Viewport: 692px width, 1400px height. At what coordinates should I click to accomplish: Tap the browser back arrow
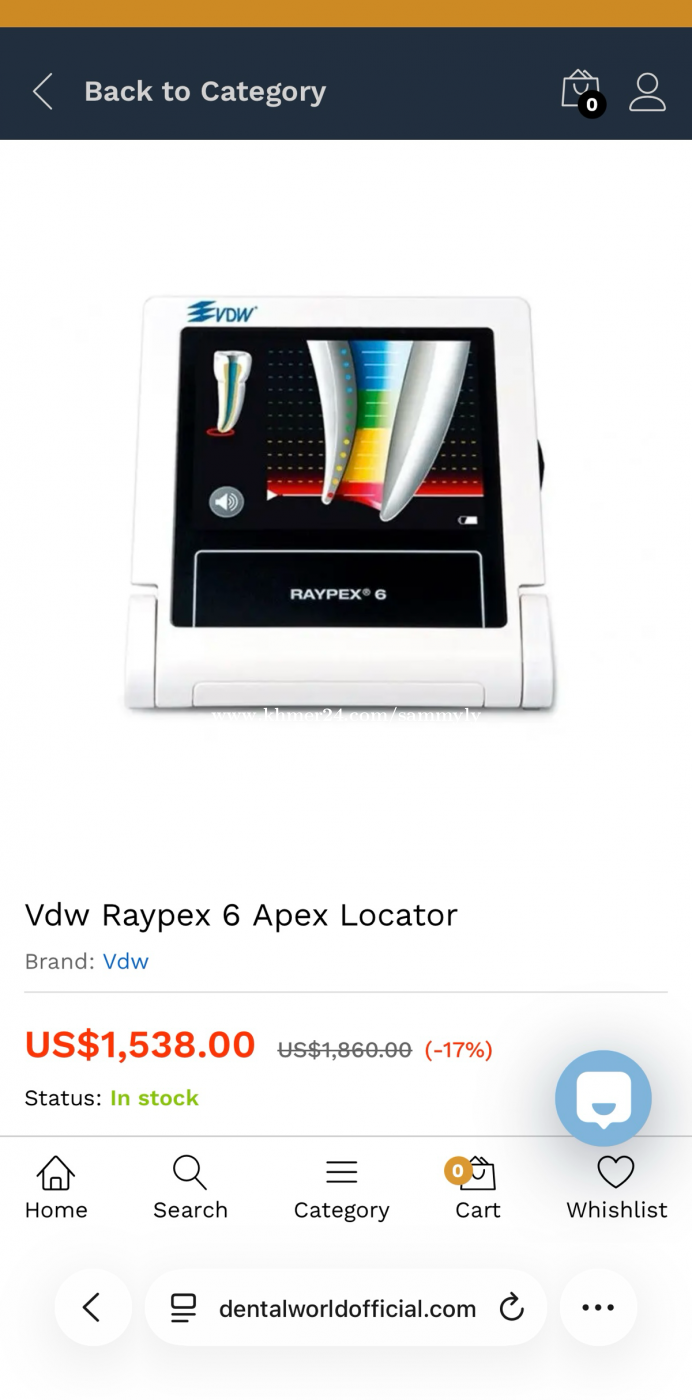click(x=92, y=1307)
